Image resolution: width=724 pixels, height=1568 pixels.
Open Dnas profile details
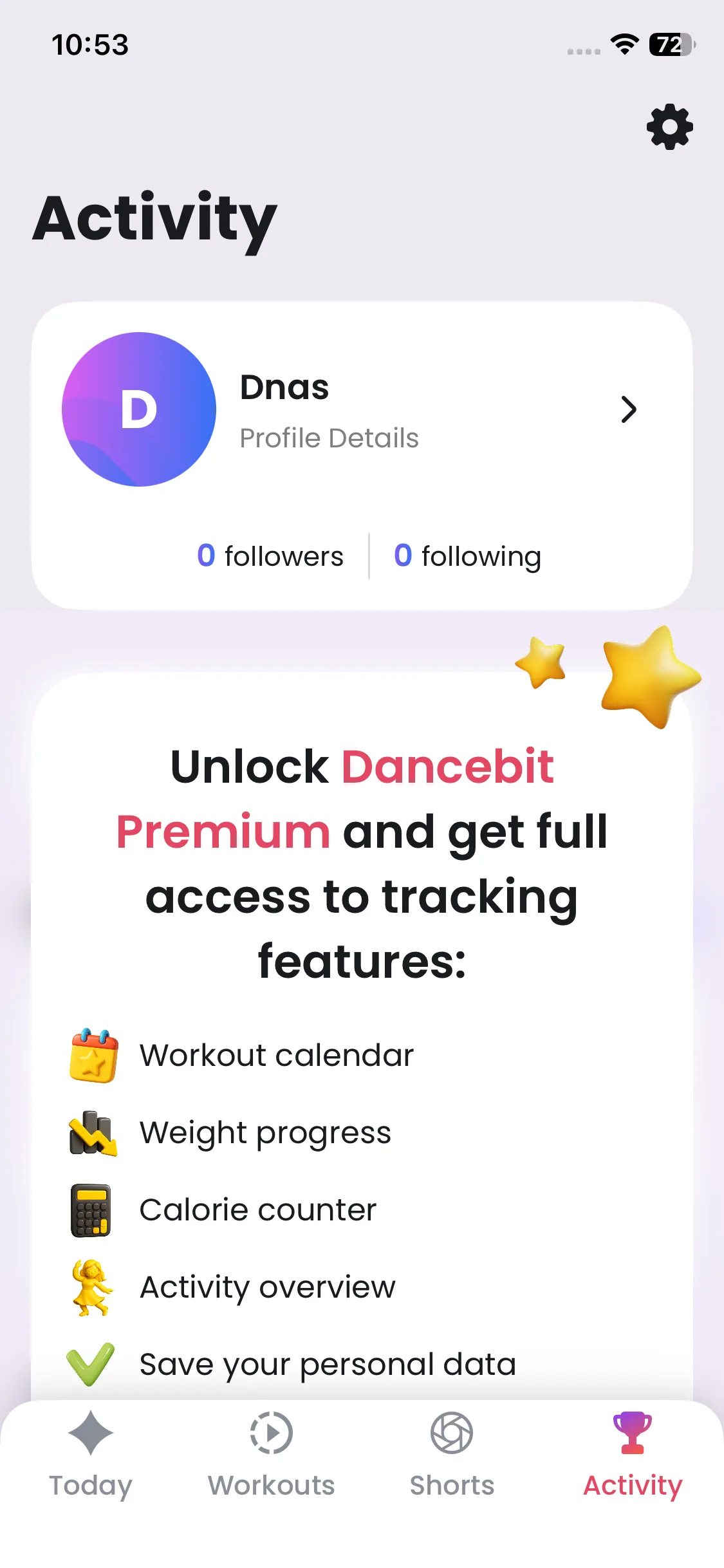(x=362, y=409)
